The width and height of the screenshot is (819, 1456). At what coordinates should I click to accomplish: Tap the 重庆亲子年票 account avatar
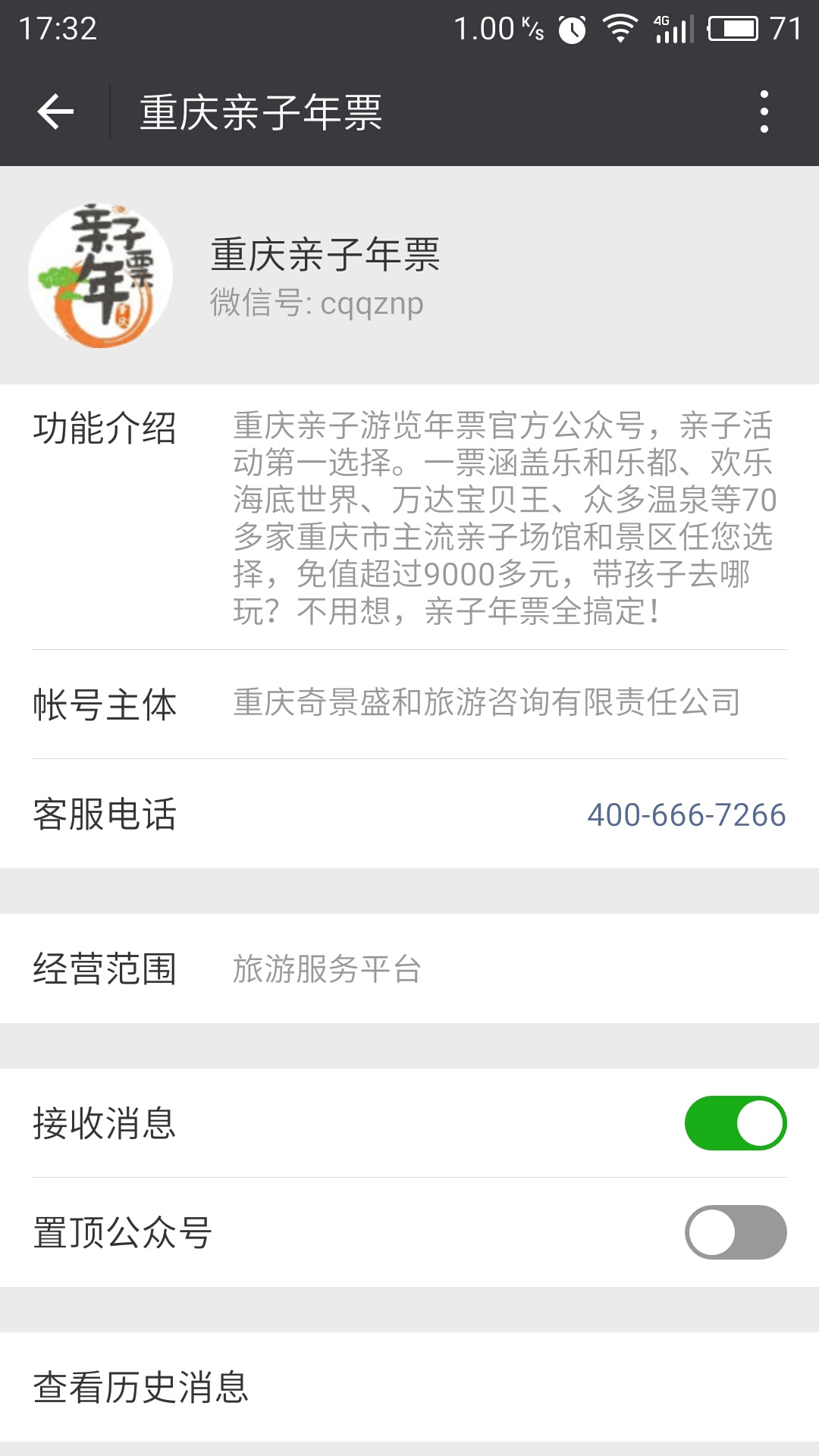pyautogui.click(x=100, y=276)
